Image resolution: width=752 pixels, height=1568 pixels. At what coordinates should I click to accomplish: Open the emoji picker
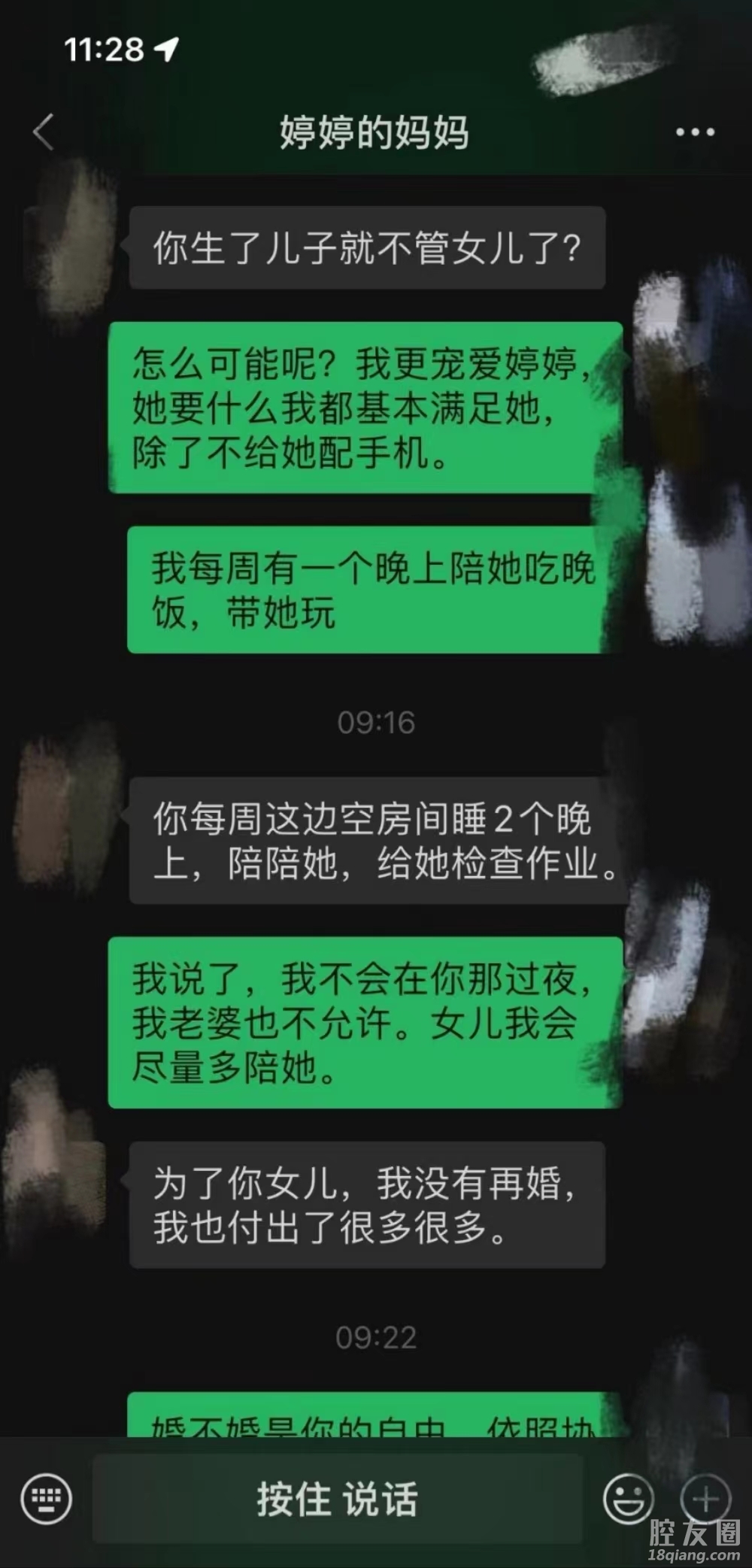pyautogui.click(x=628, y=1499)
